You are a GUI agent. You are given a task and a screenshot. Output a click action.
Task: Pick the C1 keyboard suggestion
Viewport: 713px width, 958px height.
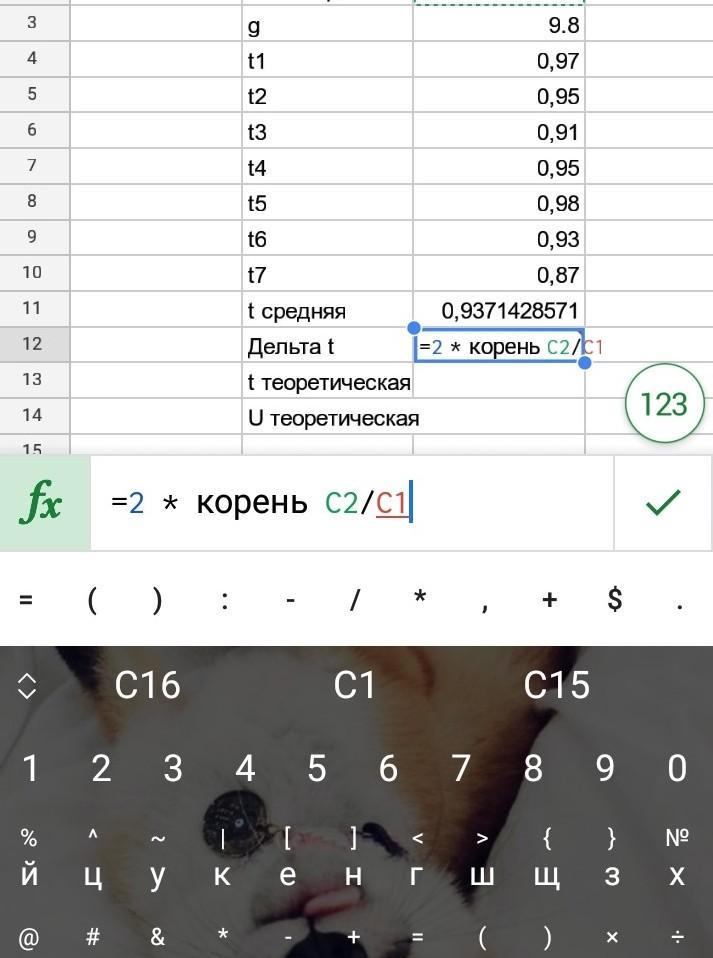coord(355,686)
